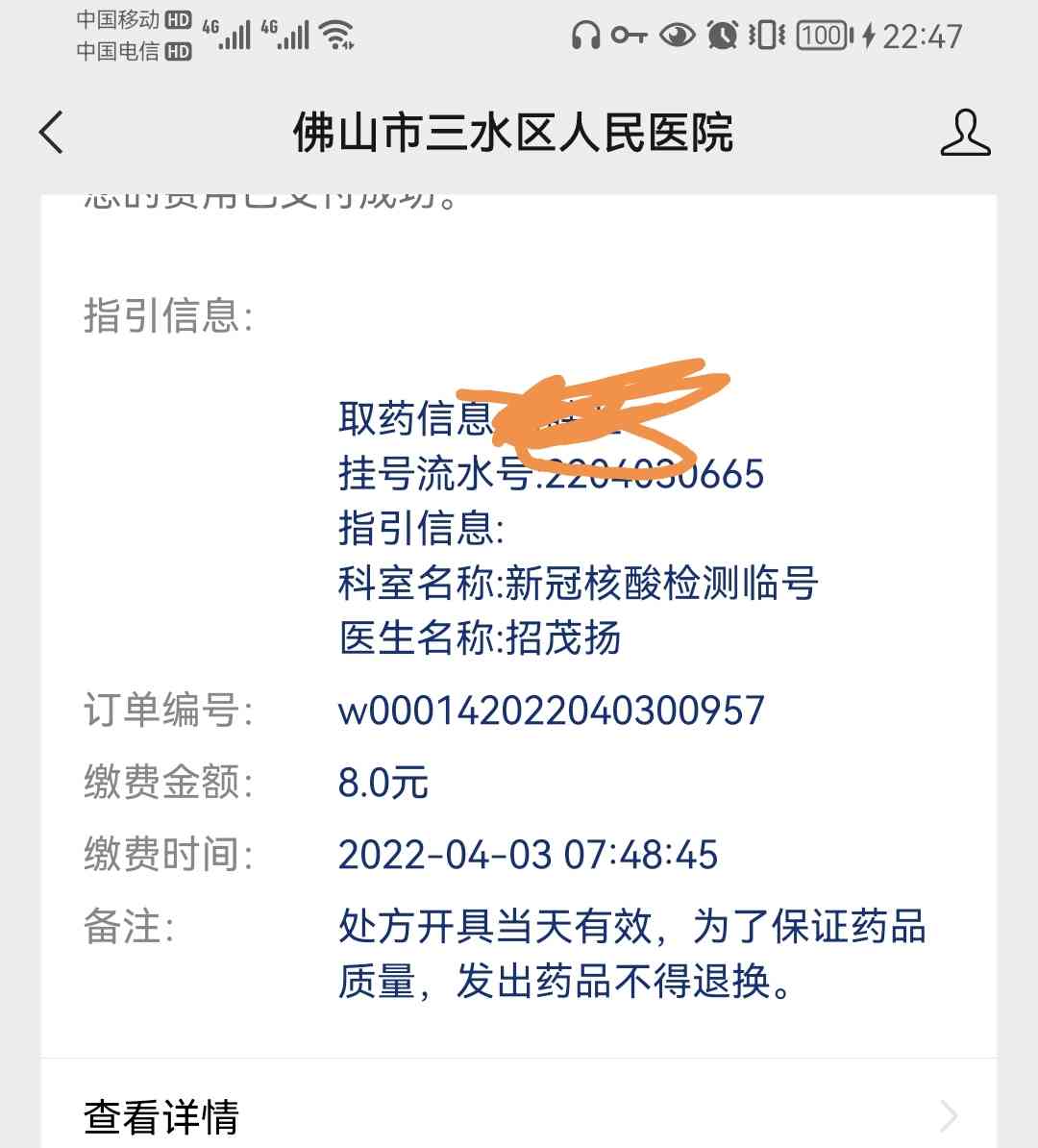Open the profile icon in the header
Screen dimensions: 1038x1148
point(965,133)
